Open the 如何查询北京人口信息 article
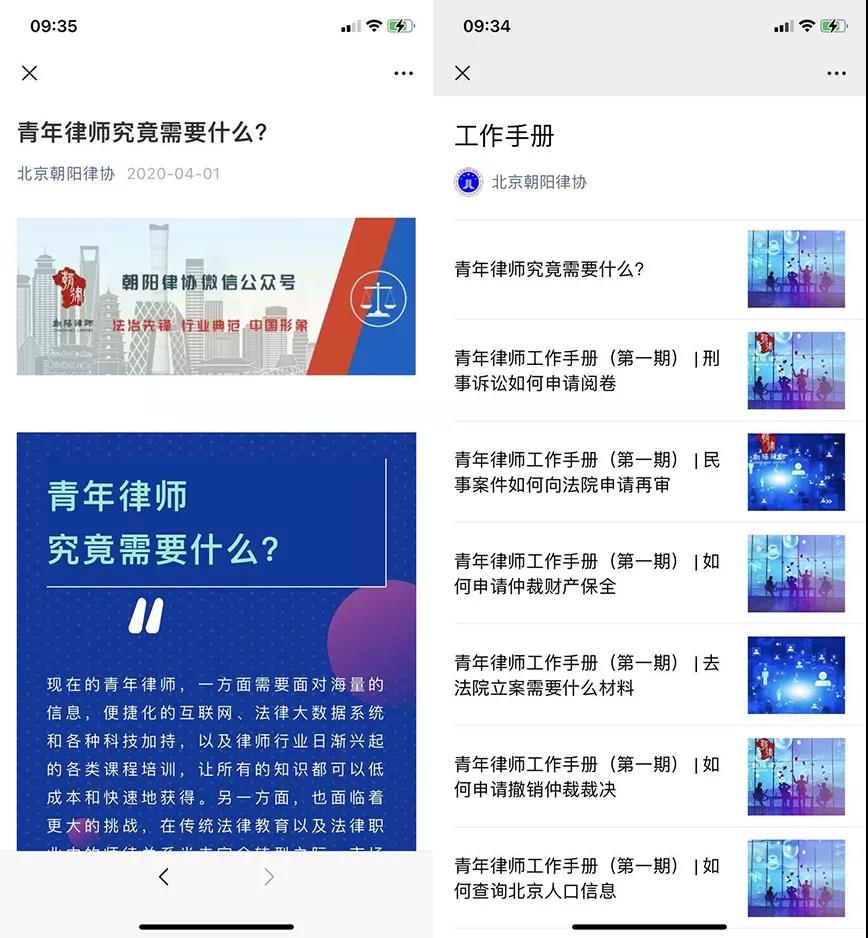The width and height of the screenshot is (868, 938). click(x=587, y=878)
